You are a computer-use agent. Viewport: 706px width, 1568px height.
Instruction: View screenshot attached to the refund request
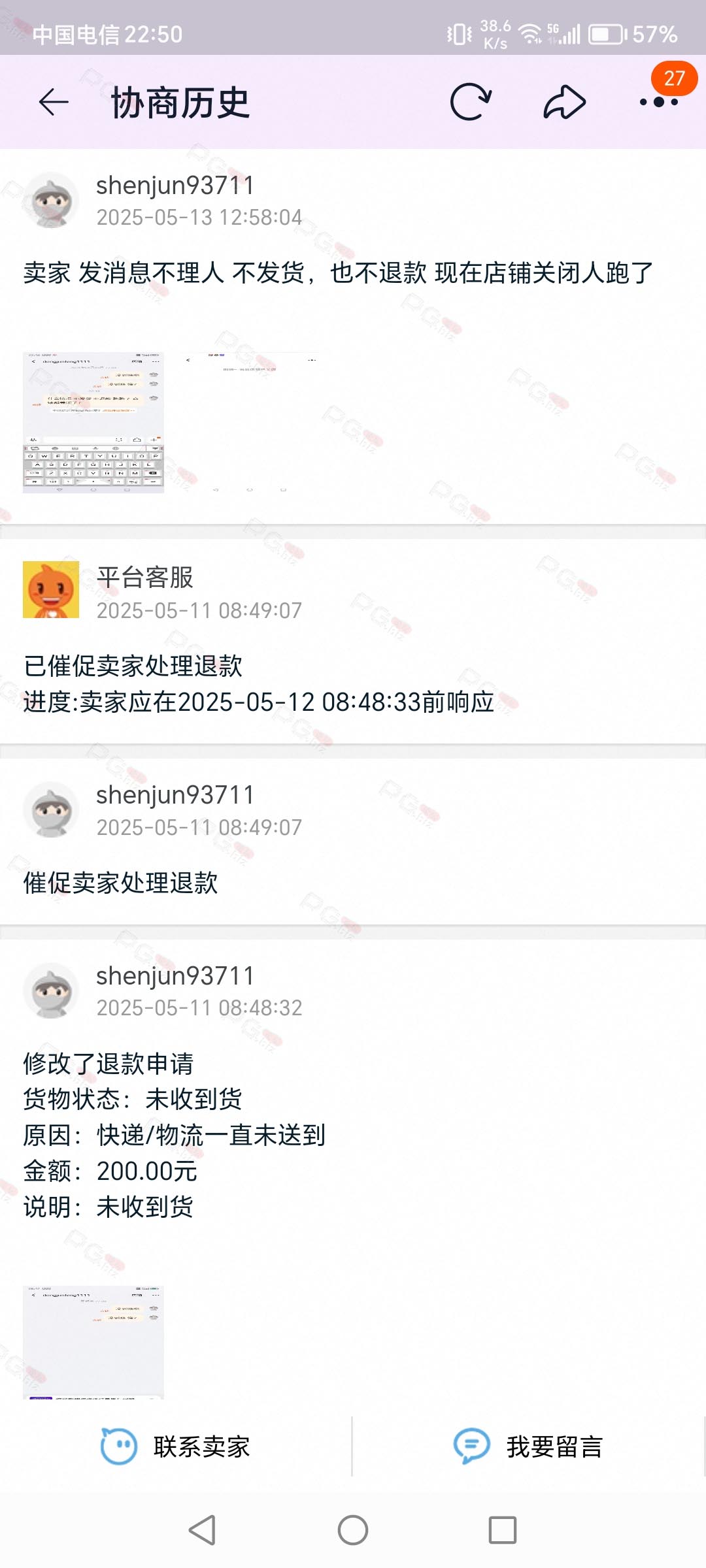pos(93,1341)
